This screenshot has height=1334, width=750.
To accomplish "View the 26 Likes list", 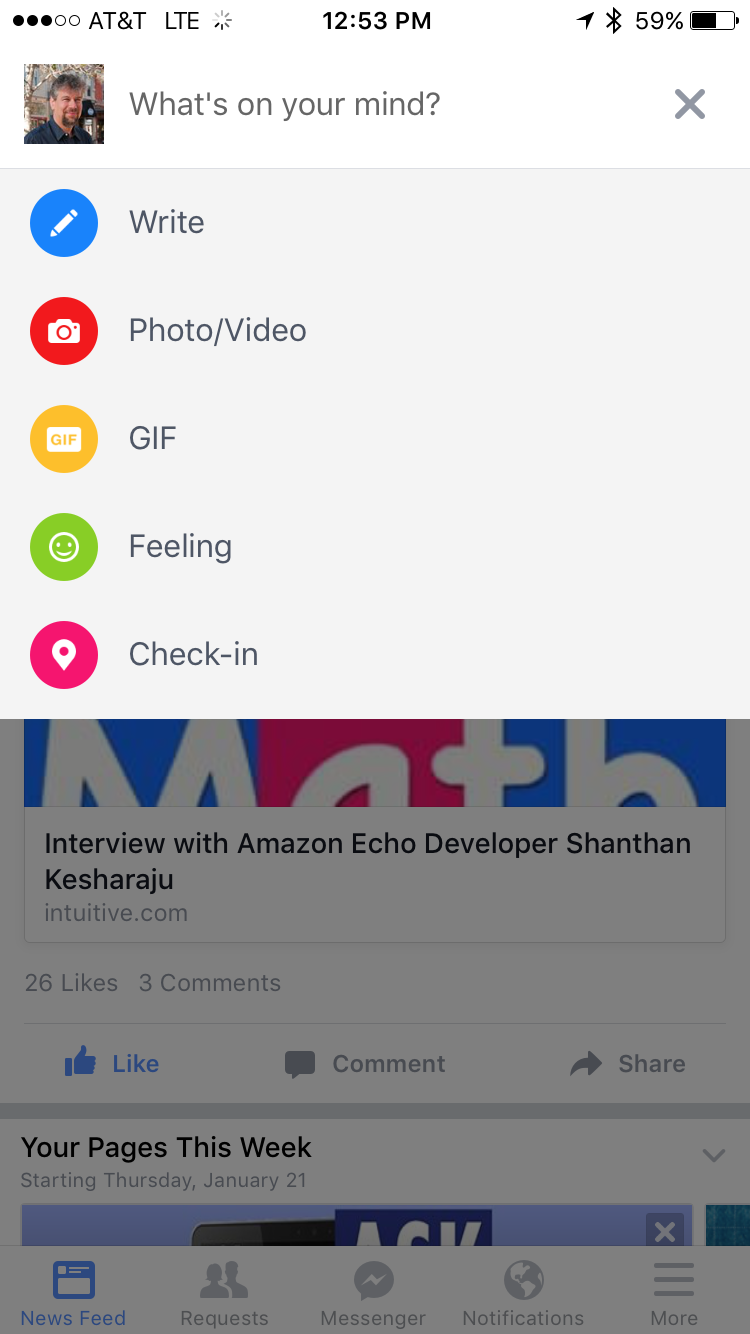I will [x=71, y=983].
